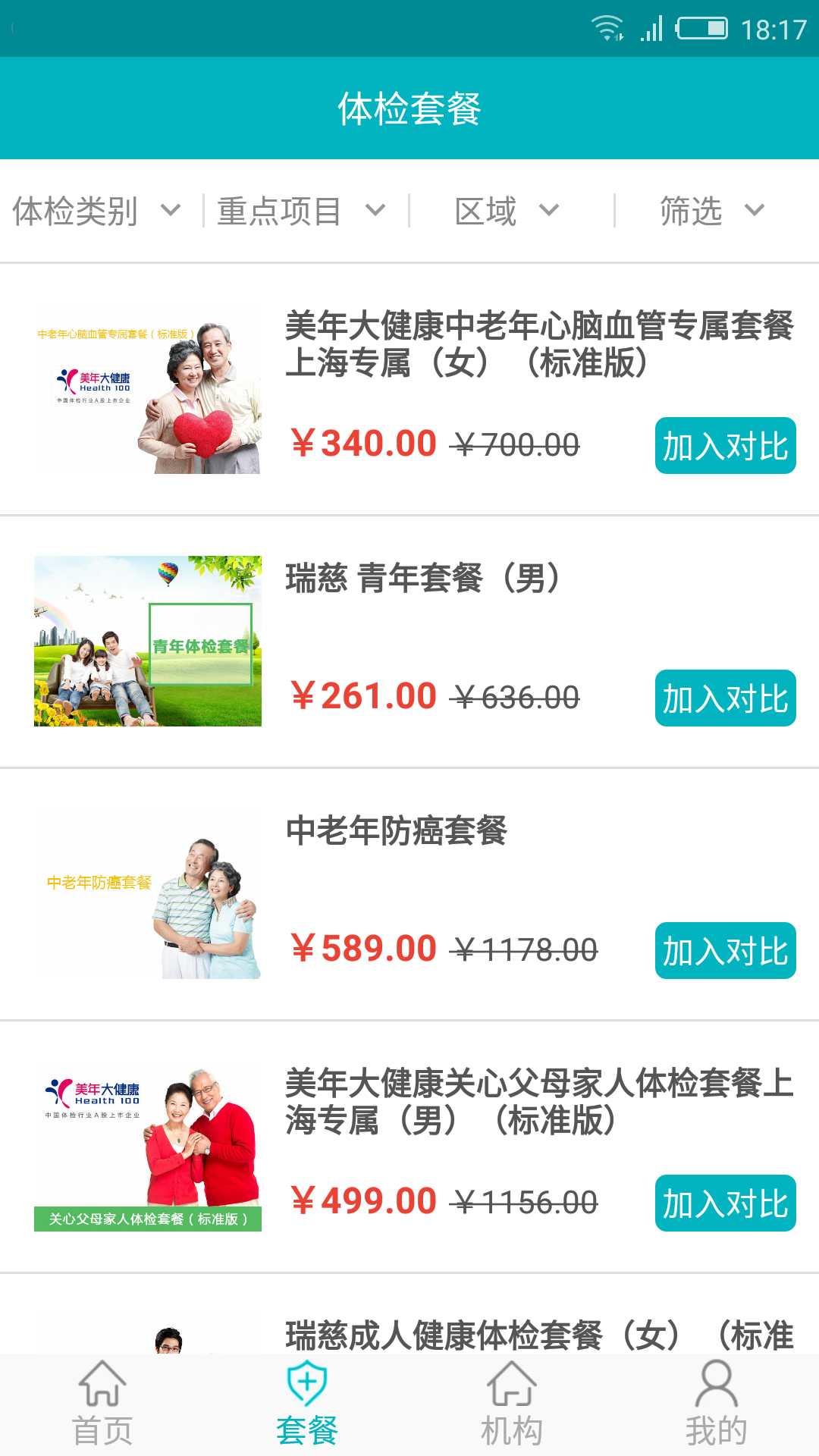Go to the 首页 tab
819x1456 pixels.
tap(102, 1404)
